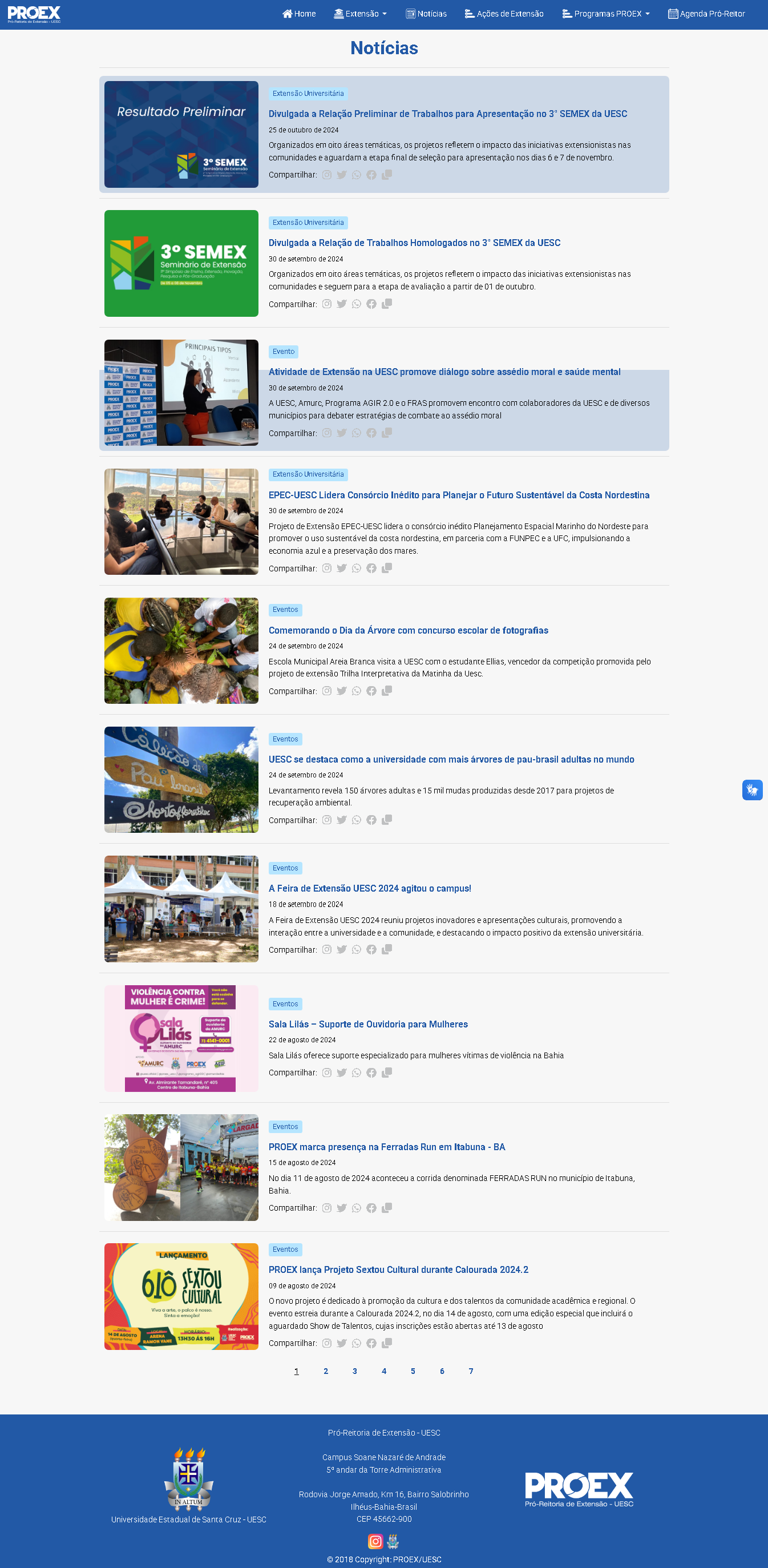Open the Instagram icon in footer

[375, 1541]
